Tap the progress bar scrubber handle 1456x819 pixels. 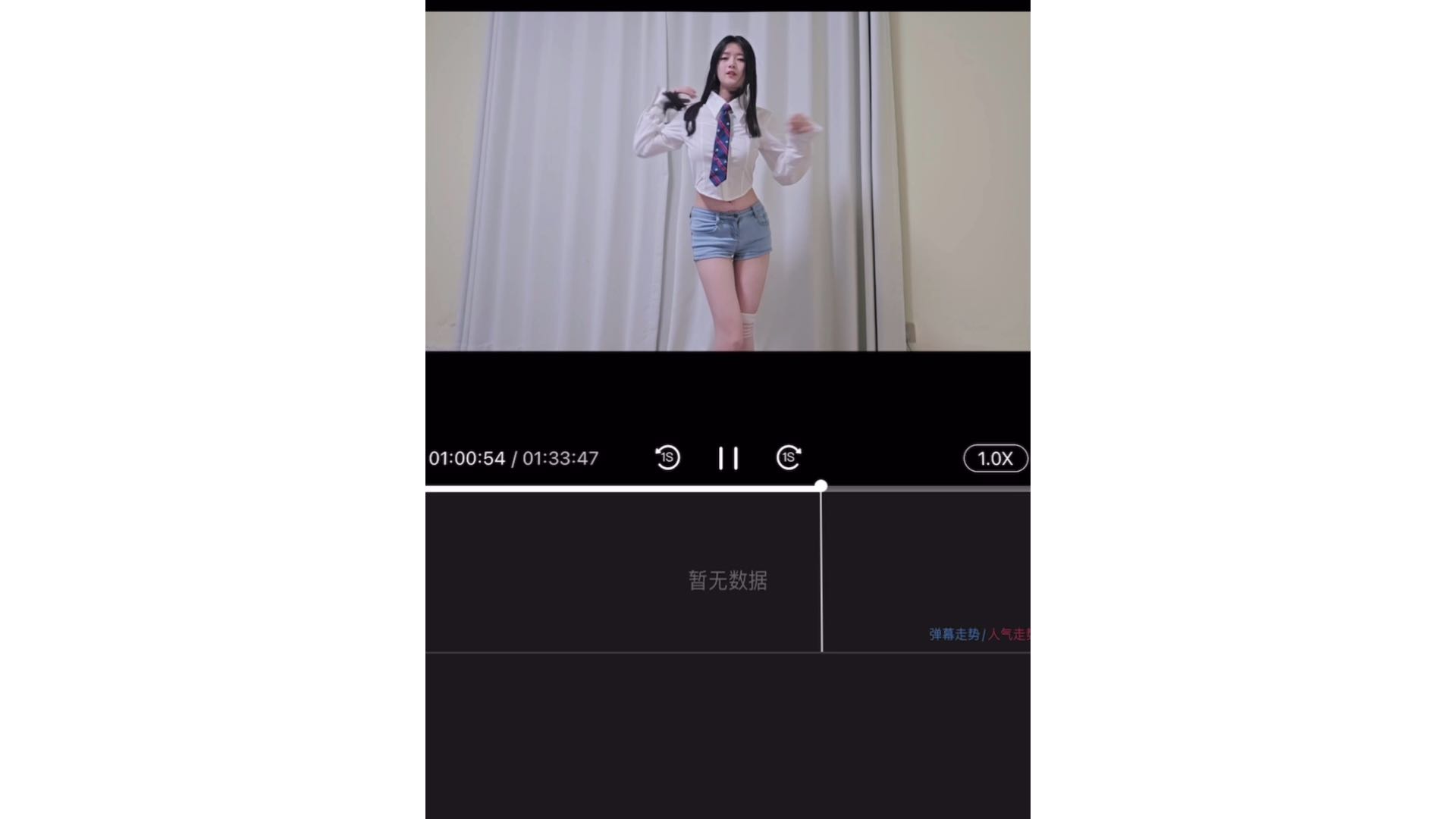click(x=821, y=486)
